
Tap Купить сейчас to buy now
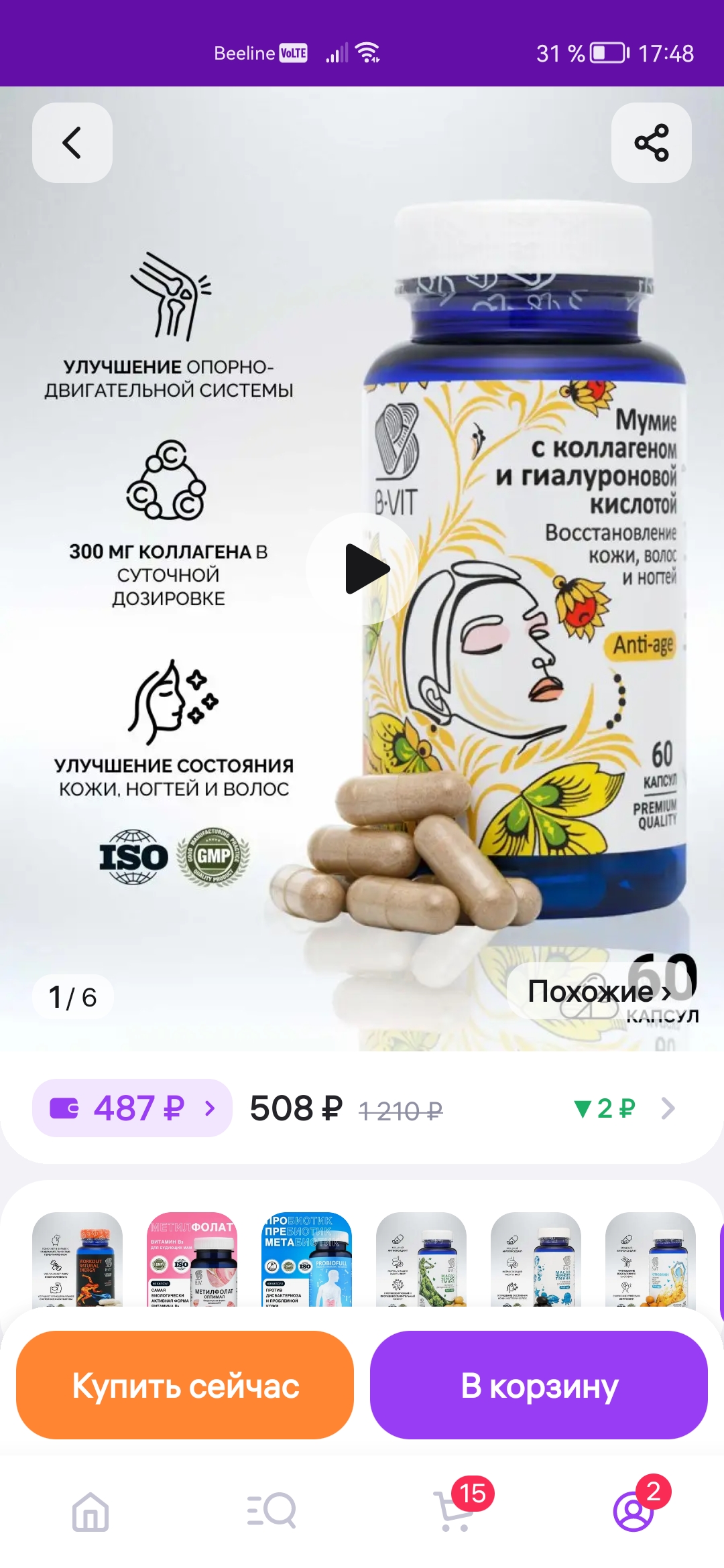[x=185, y=1385]
